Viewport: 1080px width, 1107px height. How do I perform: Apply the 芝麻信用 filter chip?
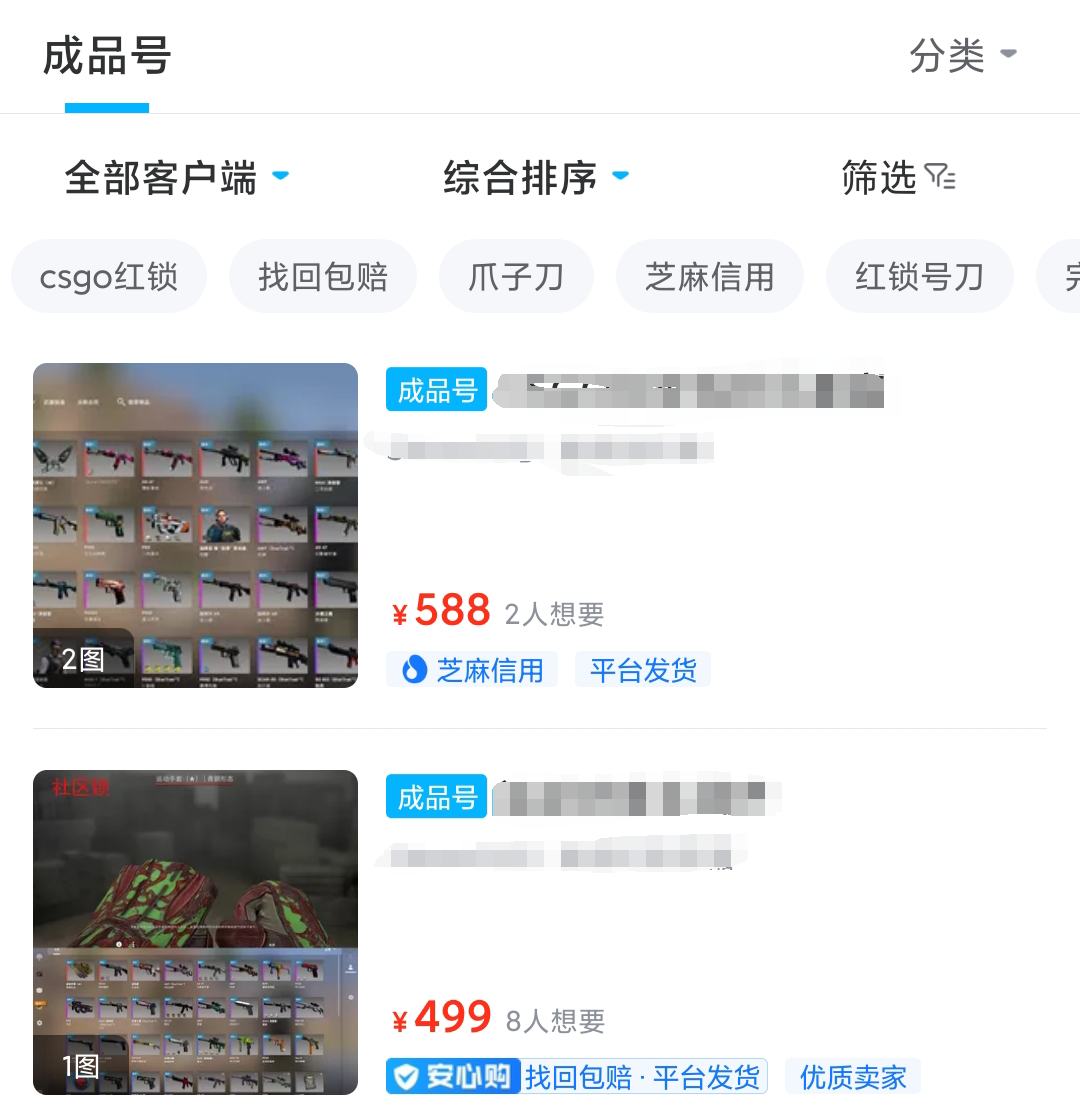point(710,277)
